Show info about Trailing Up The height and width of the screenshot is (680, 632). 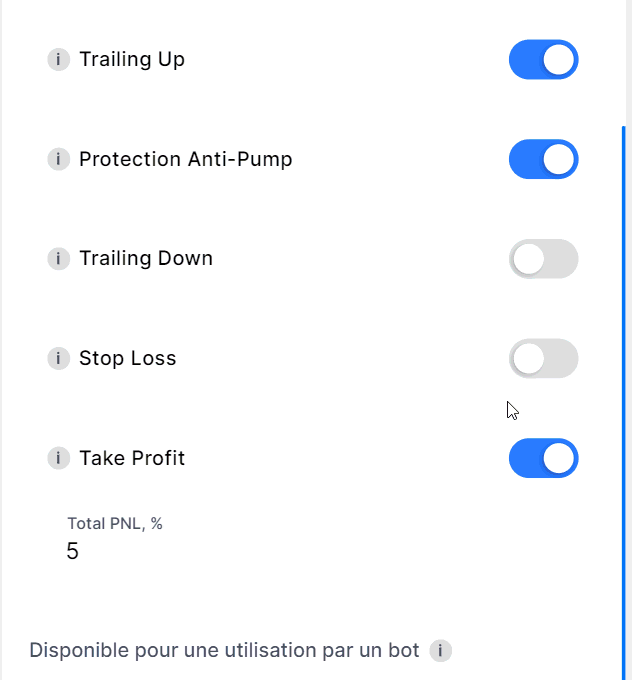[x=58, y=60]
